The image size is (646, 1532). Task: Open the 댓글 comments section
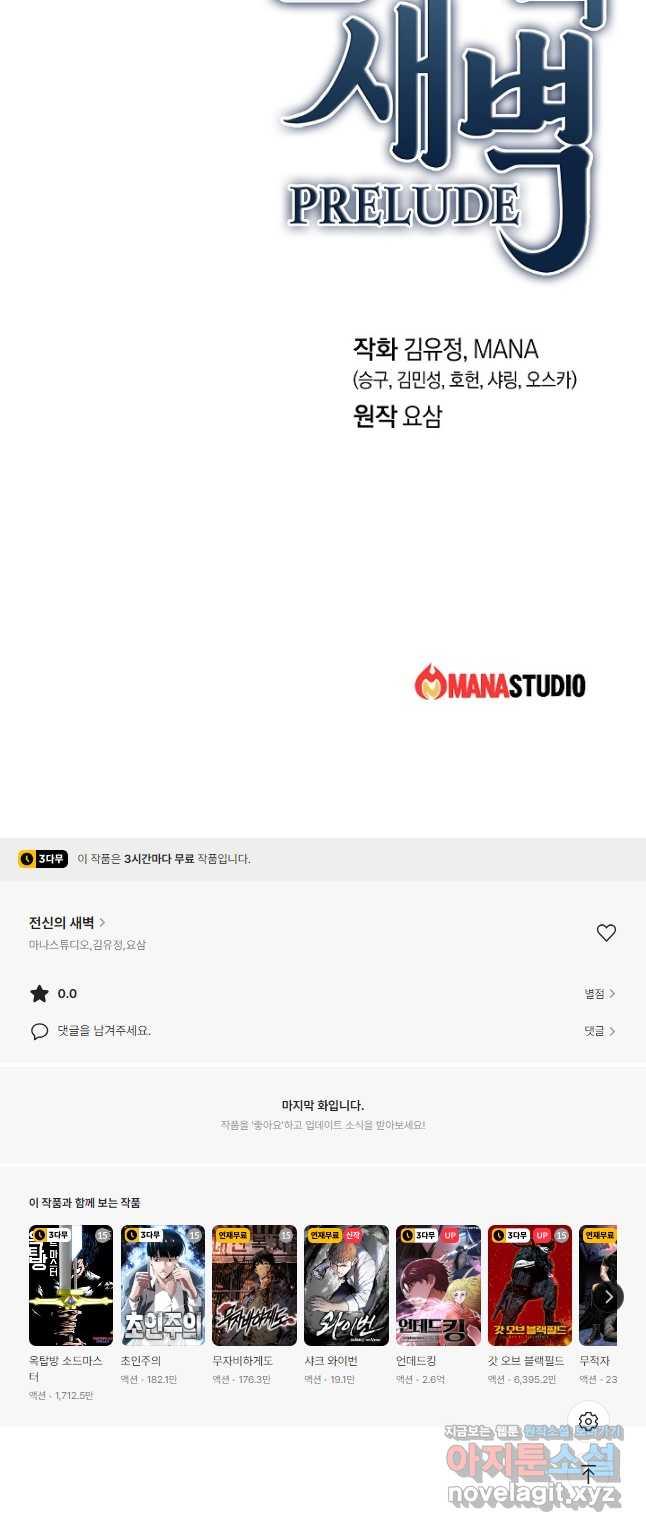pyautogui.click(x=600, y=1031)
